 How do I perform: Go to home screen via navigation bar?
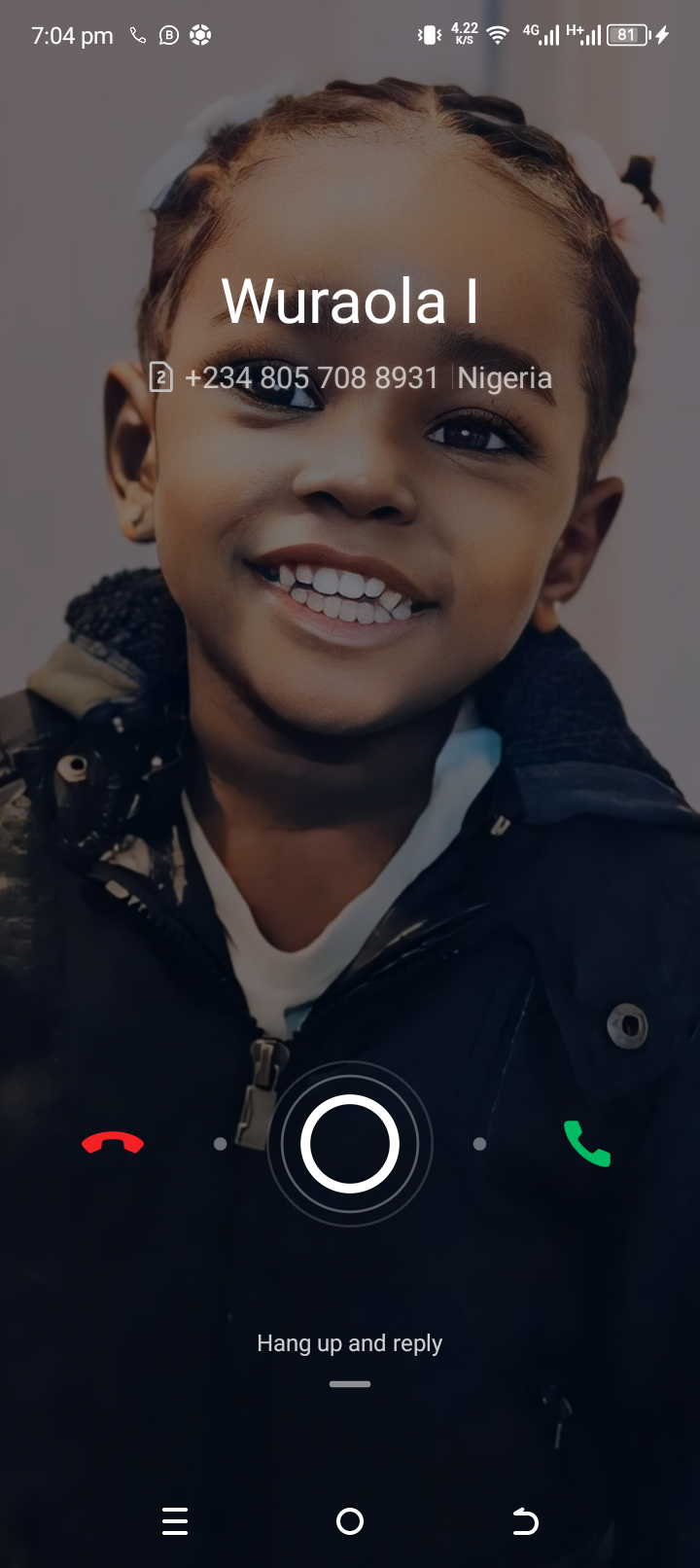(350, 1521)
